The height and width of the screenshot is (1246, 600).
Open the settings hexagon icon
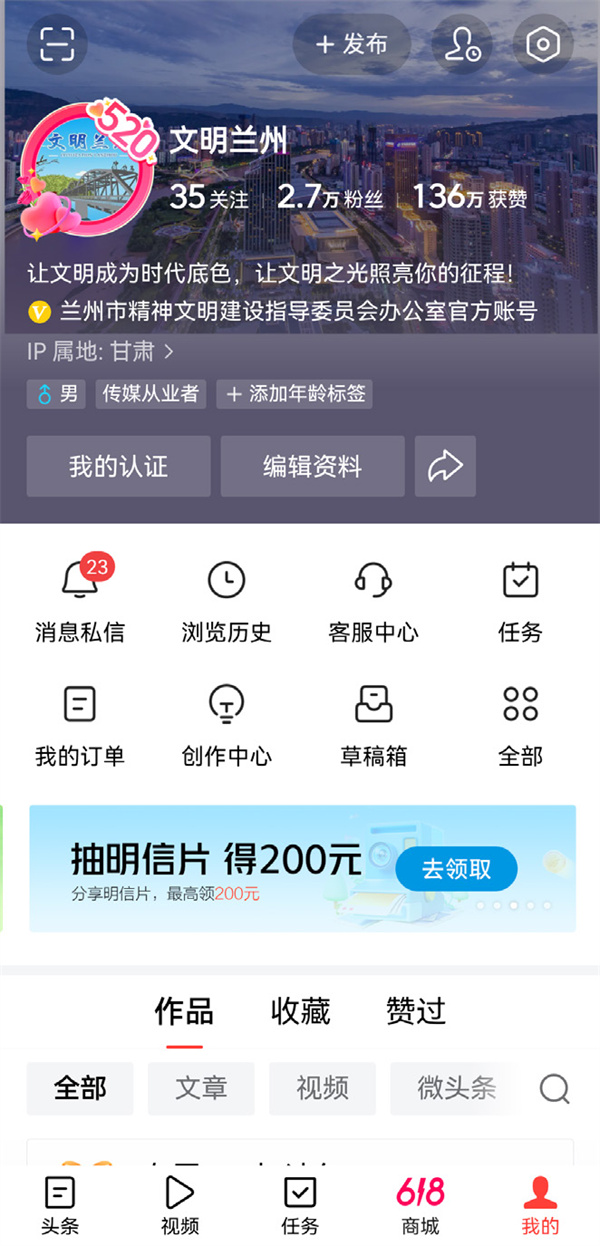(542, 44)
